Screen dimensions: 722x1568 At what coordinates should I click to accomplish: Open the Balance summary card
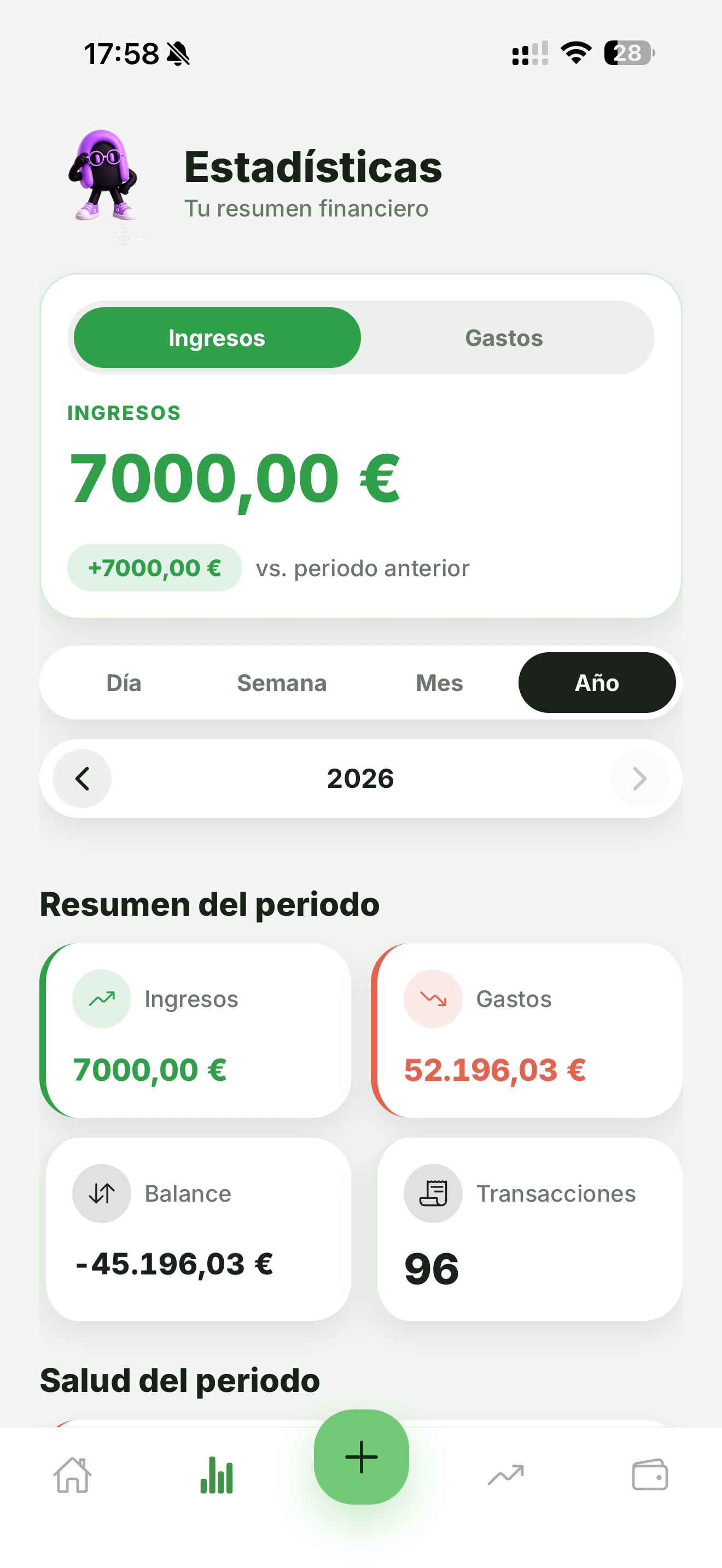pyautogui.click(x=199, y=1229)
